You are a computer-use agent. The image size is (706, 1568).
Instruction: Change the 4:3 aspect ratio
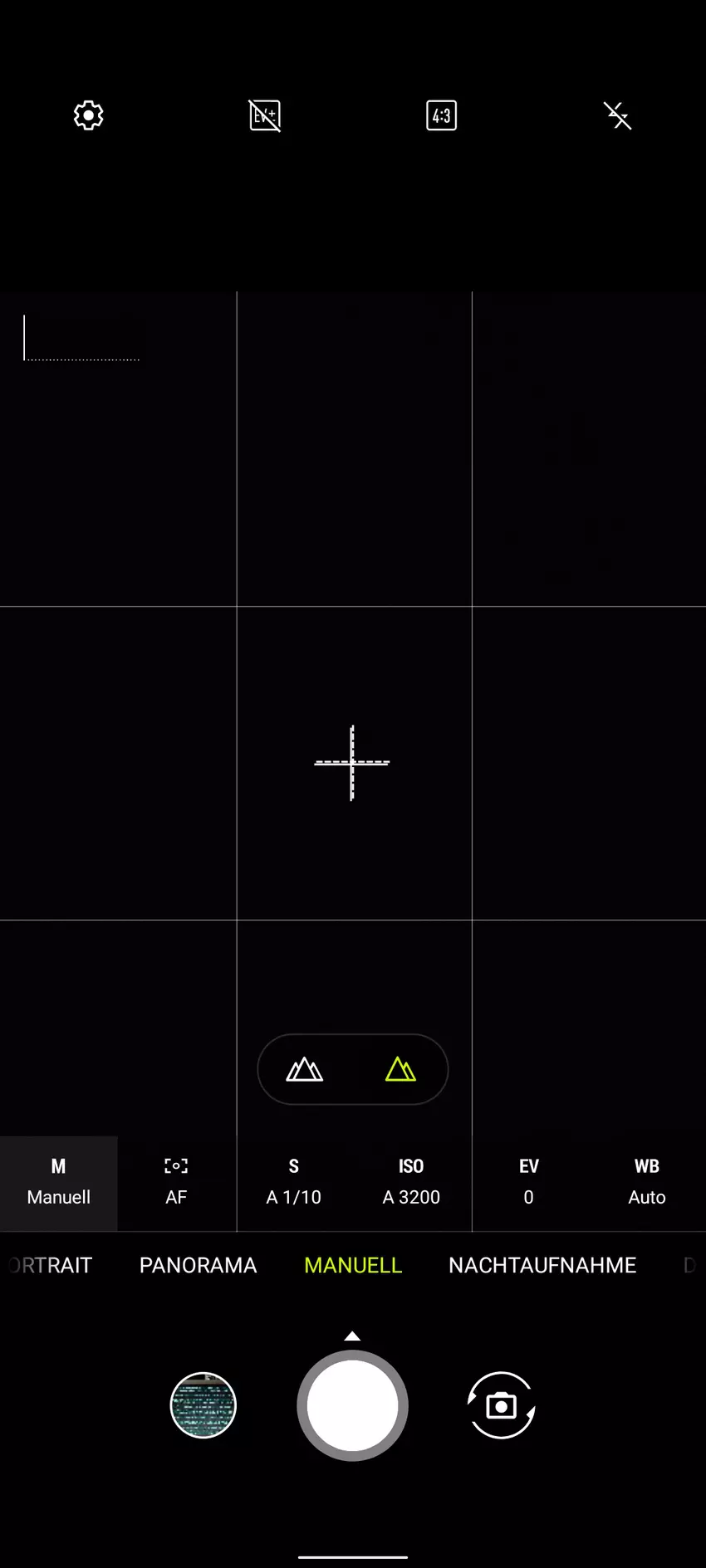pyautogui.click(x=441, y=115)
